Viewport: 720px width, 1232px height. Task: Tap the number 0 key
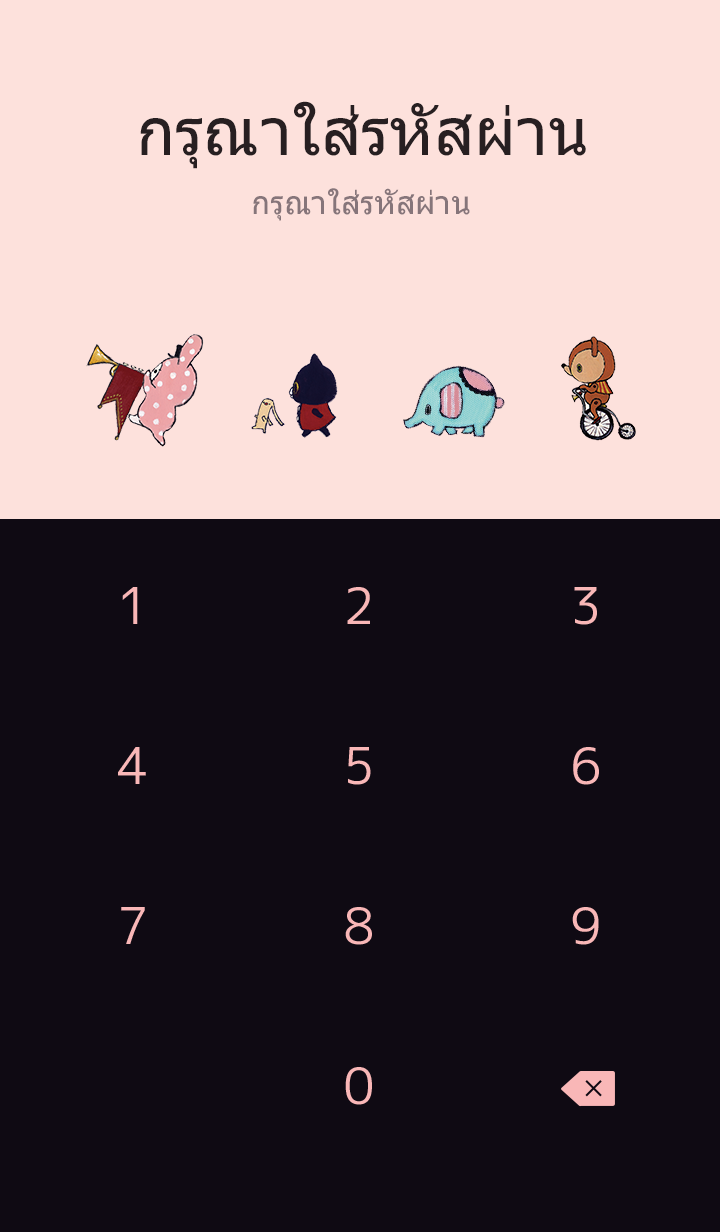tap(359, 1087)
